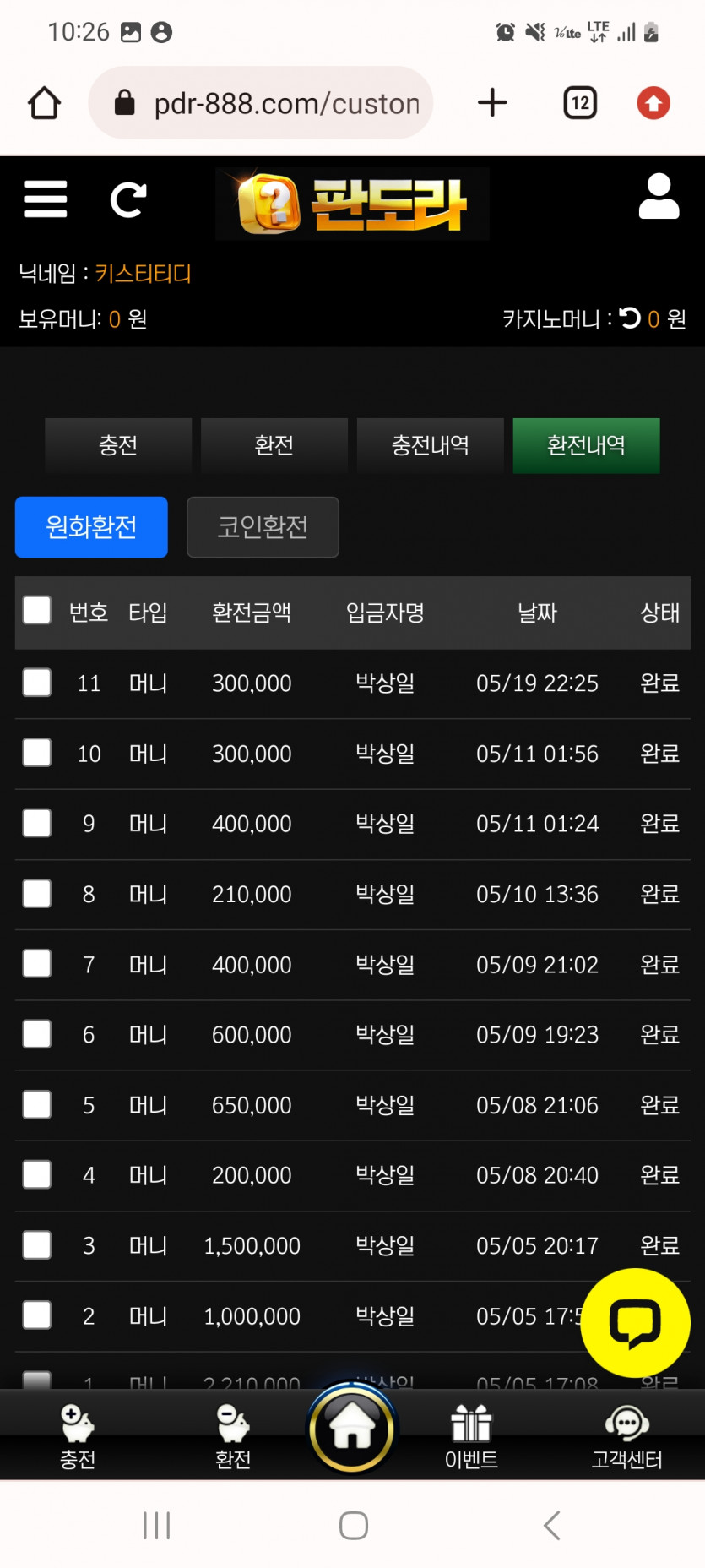Open 고객센터 in bottom navigation
The image size is (705, 1568).
[x=627, y=1437]
